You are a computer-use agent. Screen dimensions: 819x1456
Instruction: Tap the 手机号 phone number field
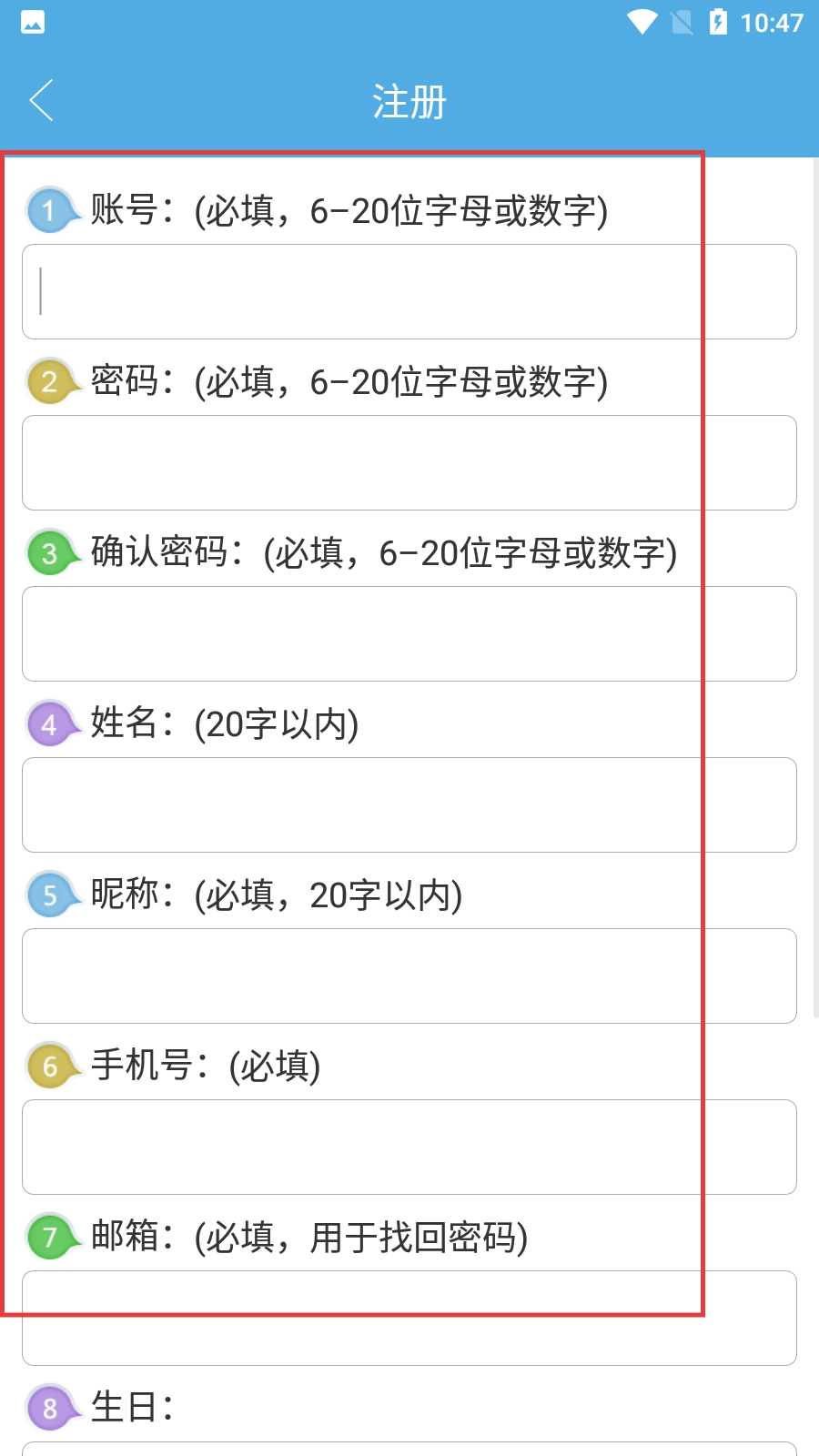[409, 1147]
